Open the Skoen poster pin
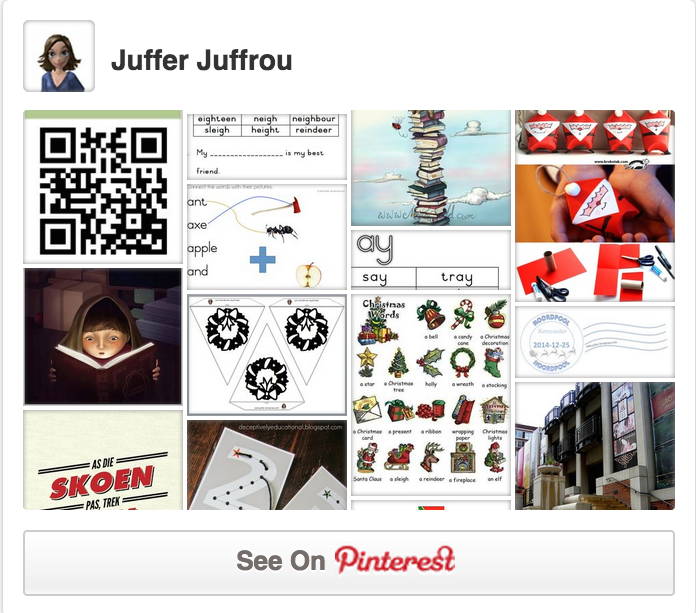The image size is (696, 613). coord(103,461)
